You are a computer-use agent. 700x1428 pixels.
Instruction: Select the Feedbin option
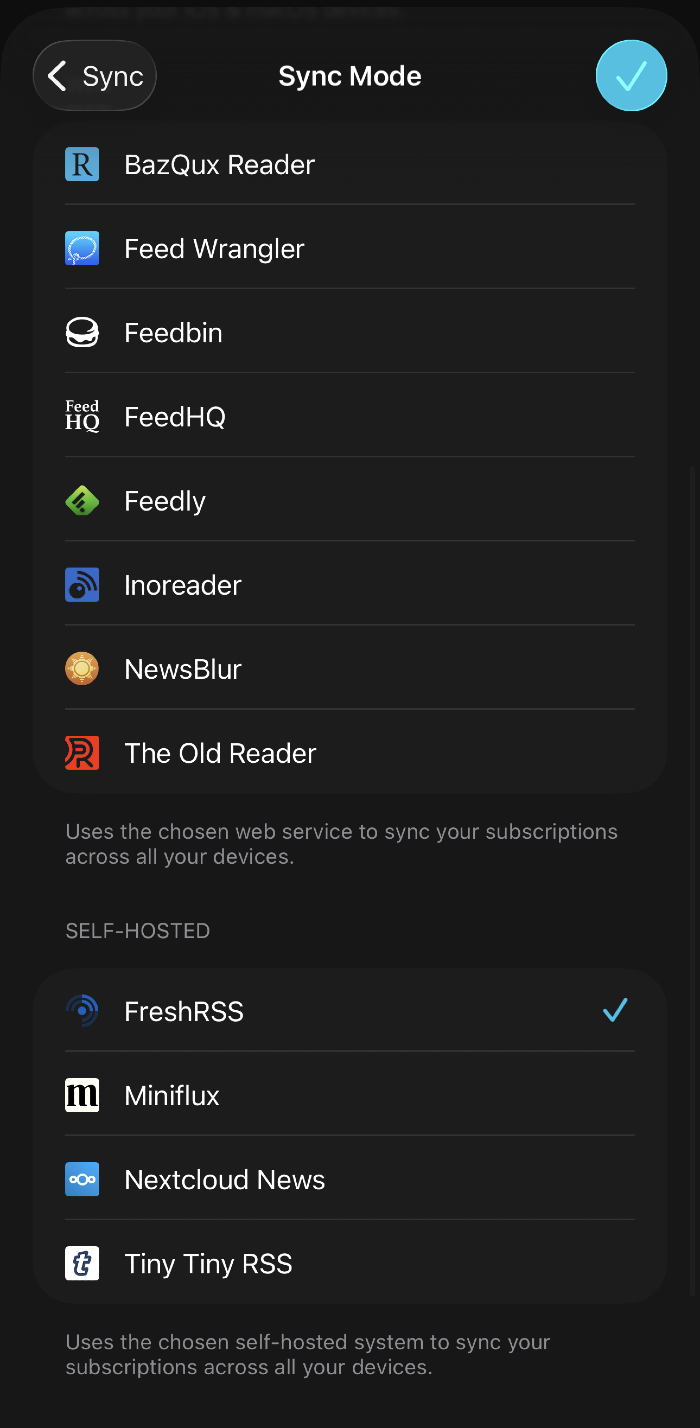click(x=350, y=333)
